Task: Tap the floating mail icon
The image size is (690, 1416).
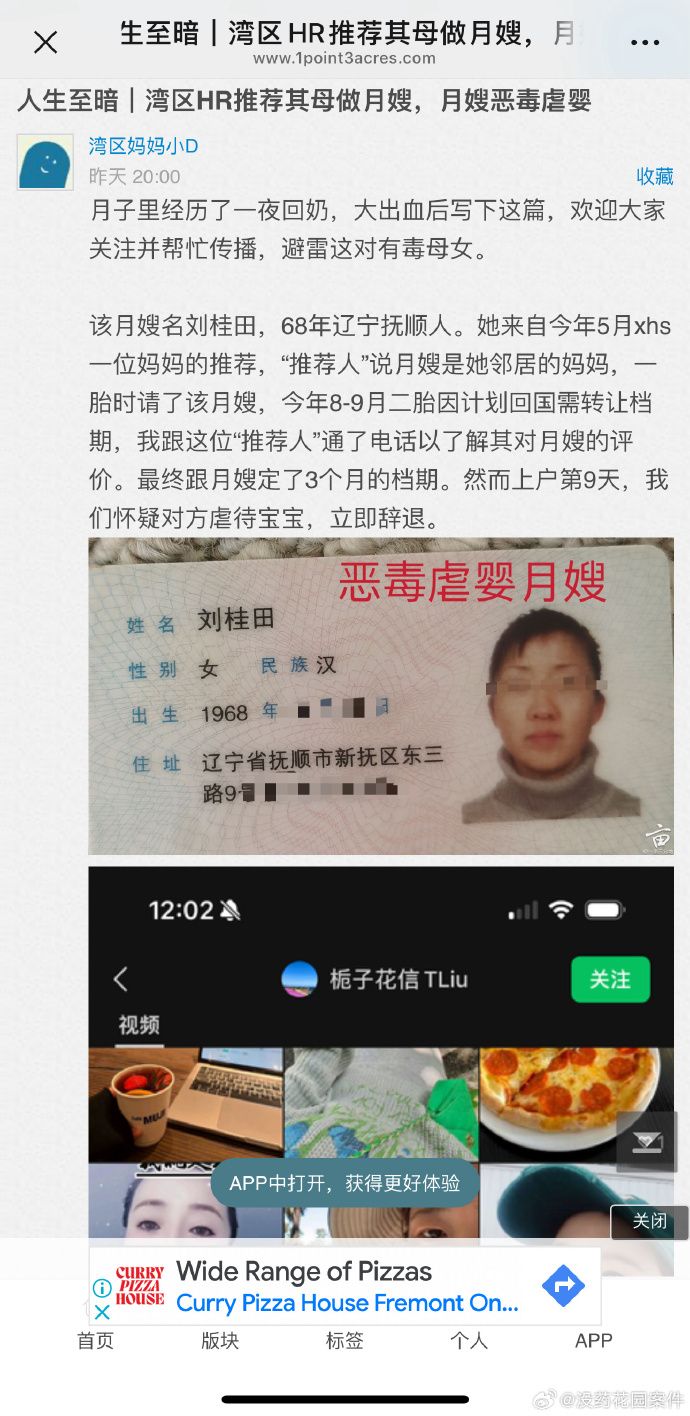Action: click(x=645, y=1141)
